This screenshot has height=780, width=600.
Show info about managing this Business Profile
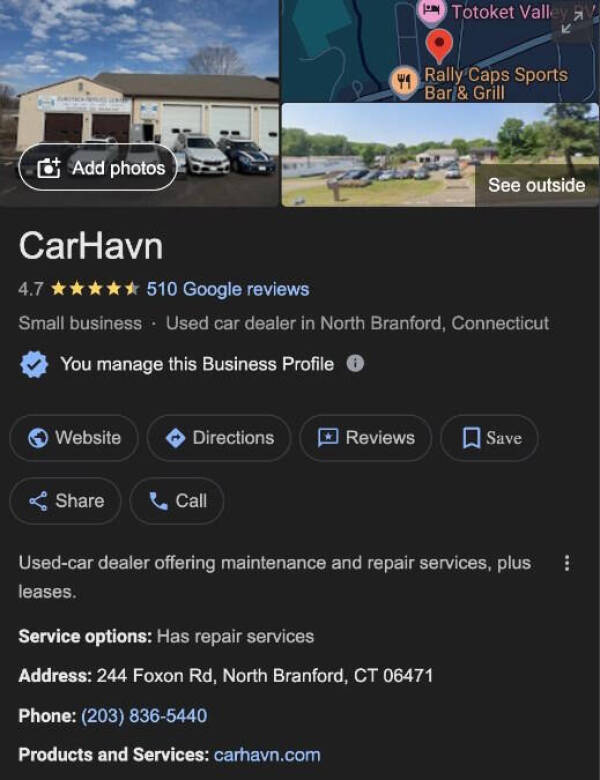coord(355,364)
